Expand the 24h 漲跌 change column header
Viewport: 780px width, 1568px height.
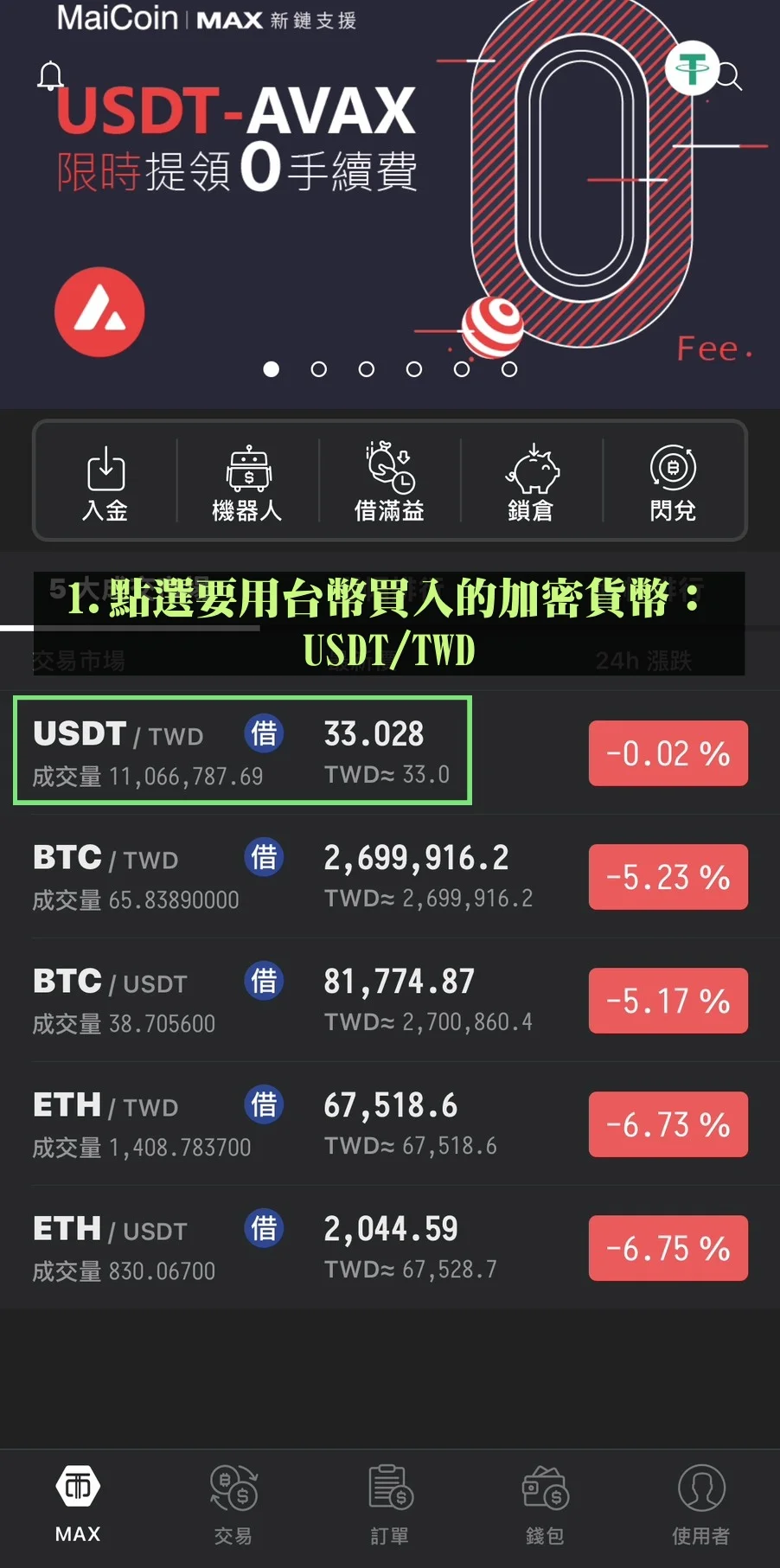(643, 662)
